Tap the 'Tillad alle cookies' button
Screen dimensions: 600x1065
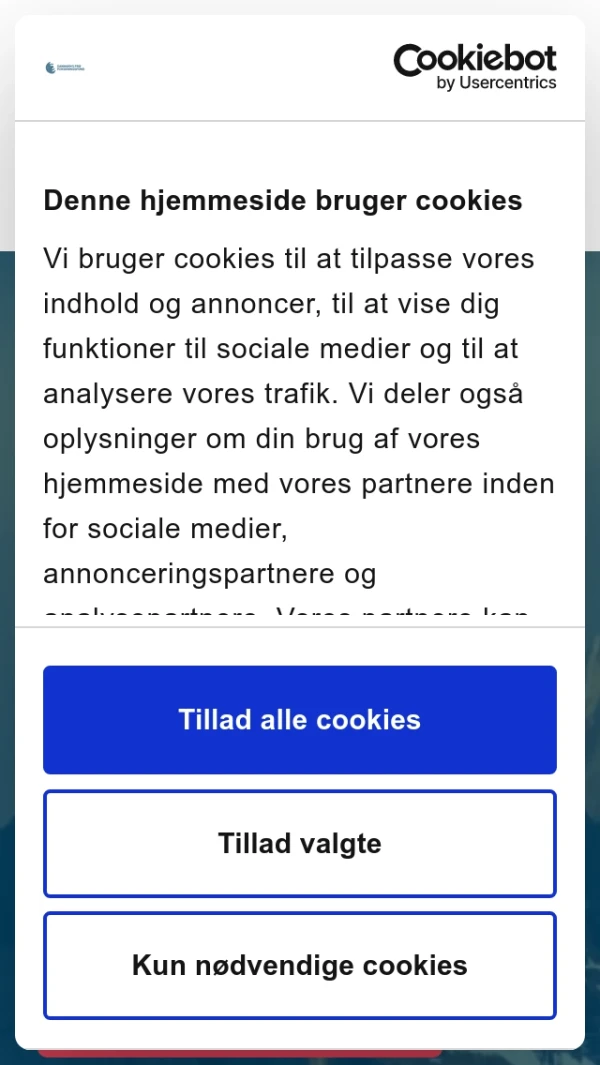click(x=300, y=720)
